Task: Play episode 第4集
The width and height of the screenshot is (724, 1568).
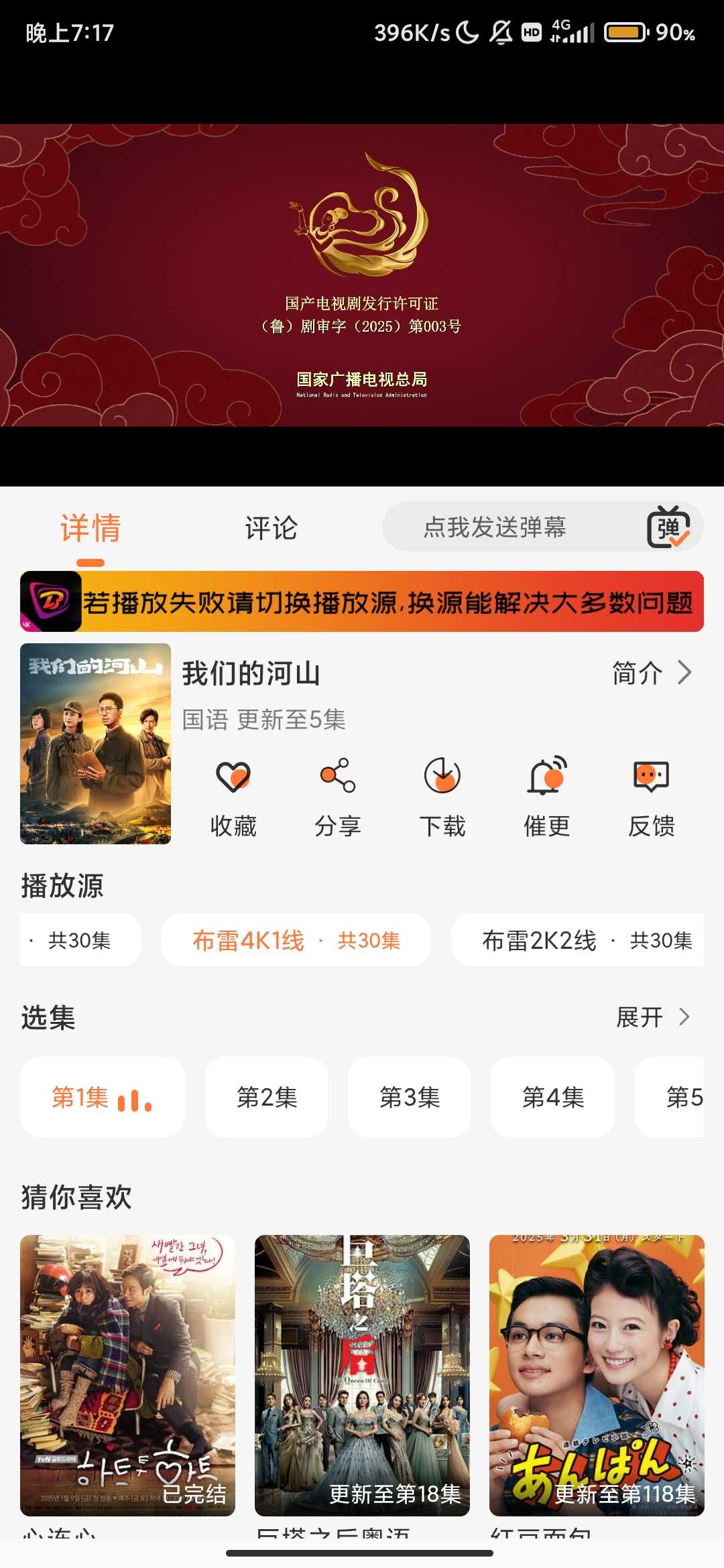Action: click(x=553, y=1097)
